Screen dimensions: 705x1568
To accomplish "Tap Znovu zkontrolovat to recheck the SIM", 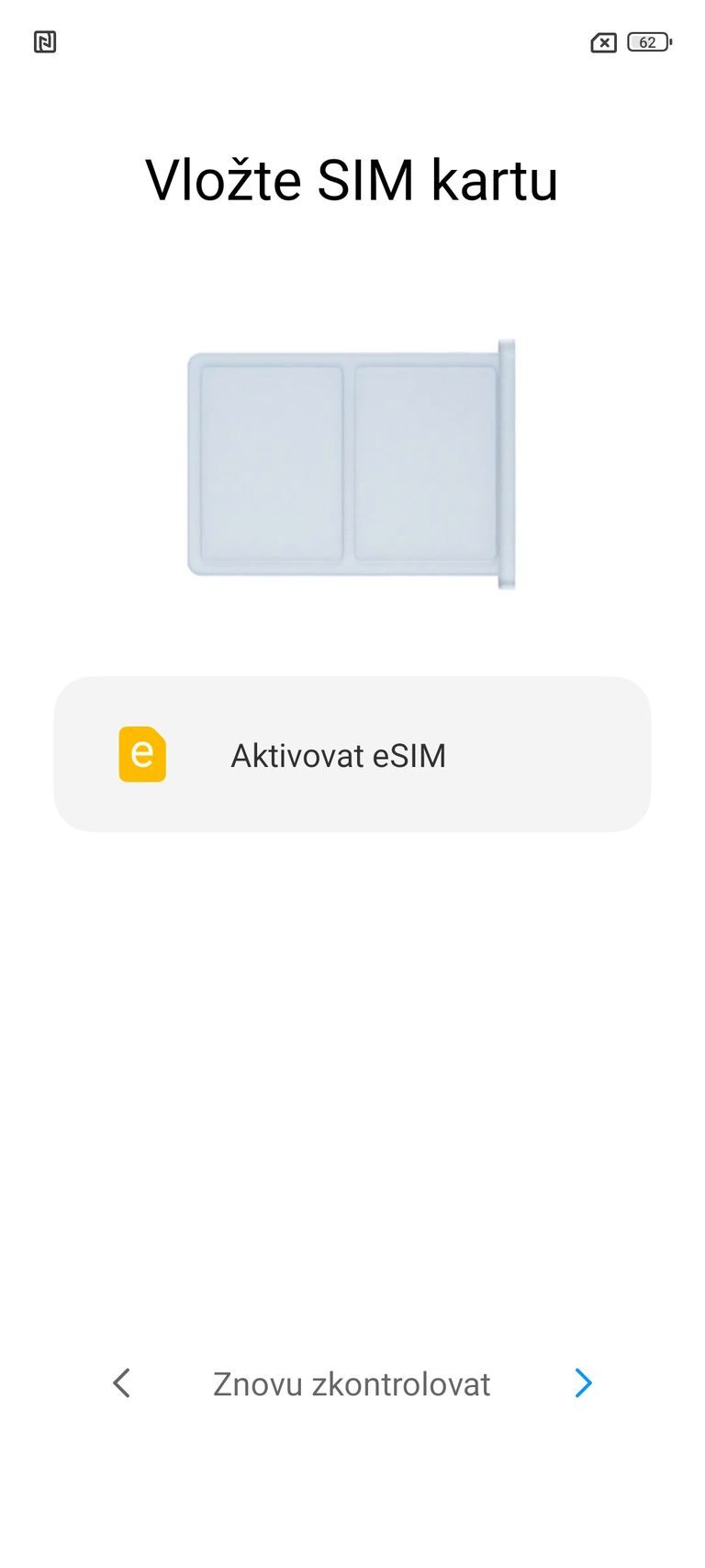I will point(352,1383).
